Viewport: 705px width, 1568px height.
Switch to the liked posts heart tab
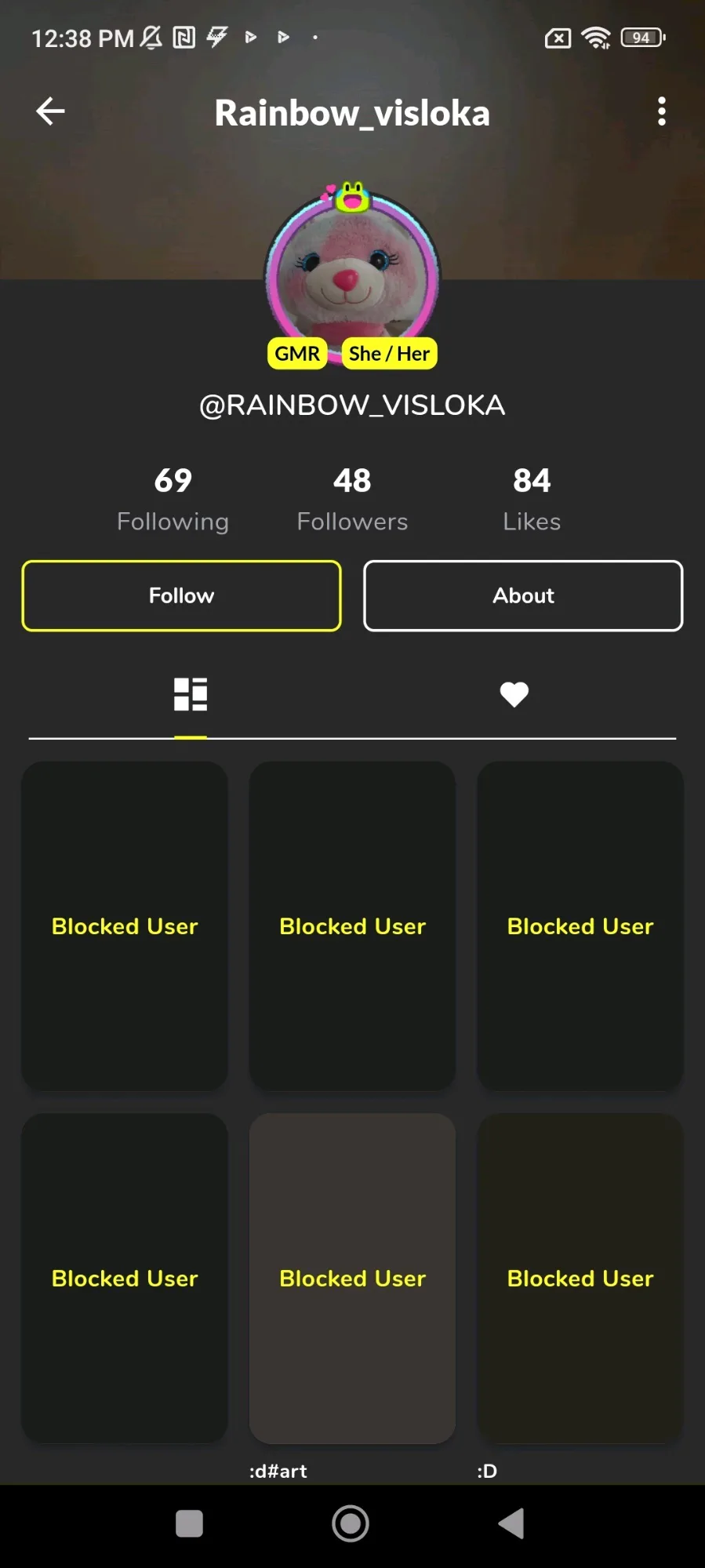tap(514, 694)
